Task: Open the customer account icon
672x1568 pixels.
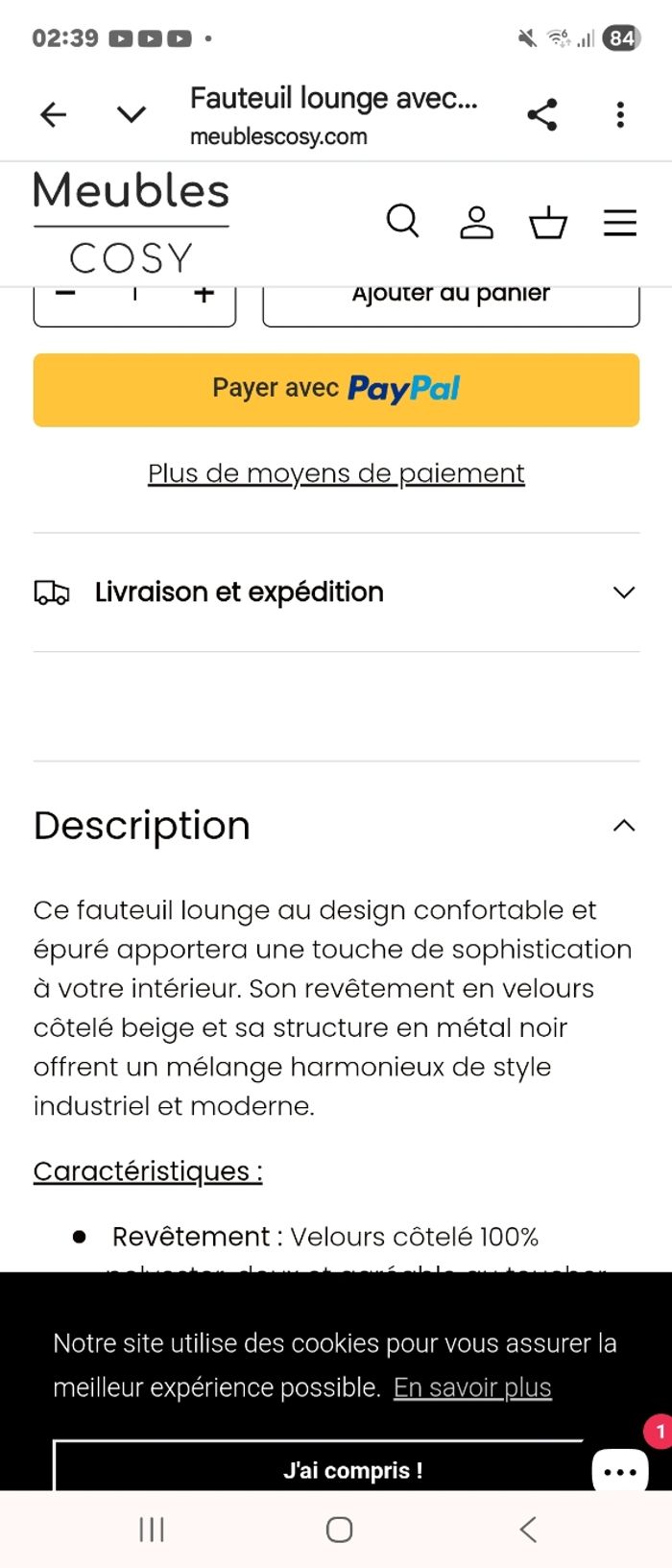Action: (x=476, y=223)
